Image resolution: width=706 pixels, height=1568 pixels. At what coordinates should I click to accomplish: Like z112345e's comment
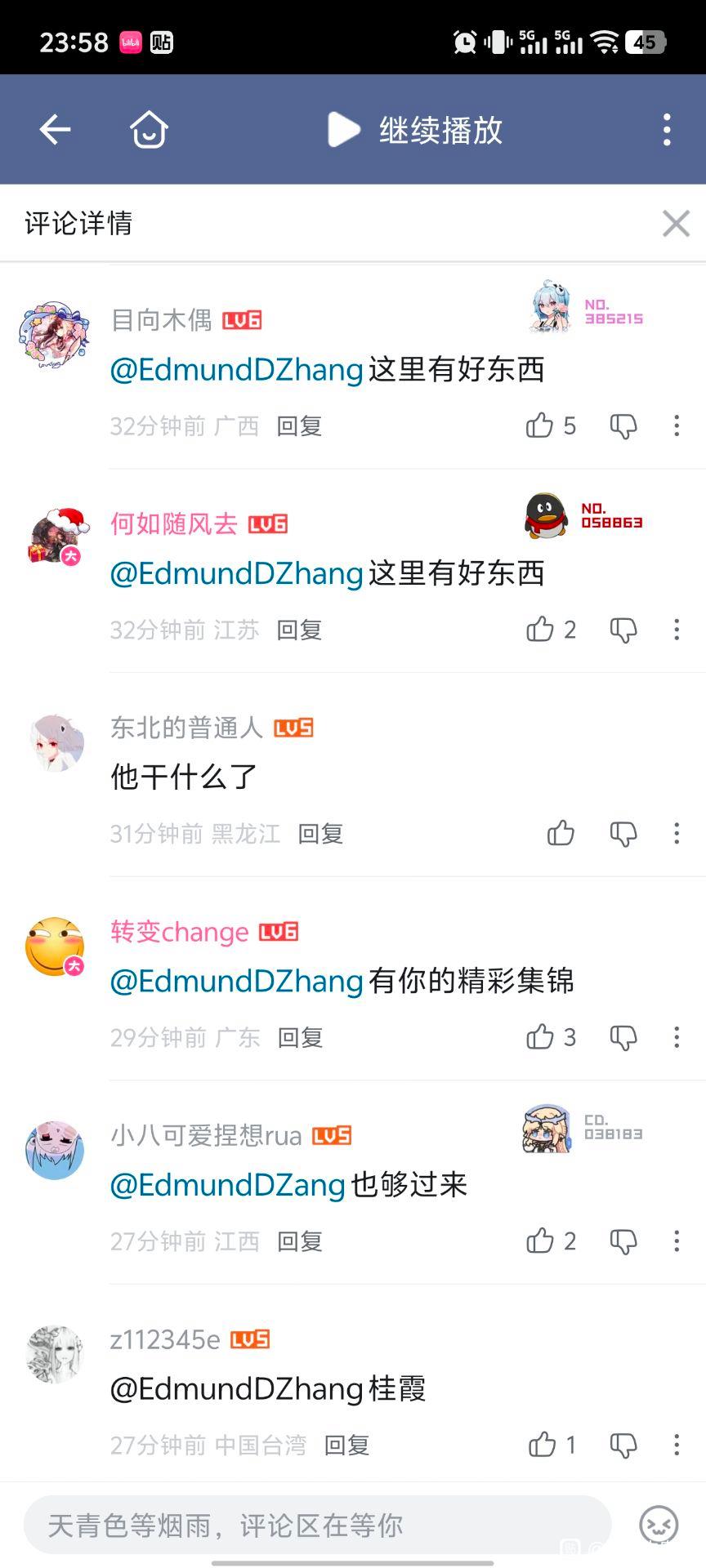[543, 1445]
